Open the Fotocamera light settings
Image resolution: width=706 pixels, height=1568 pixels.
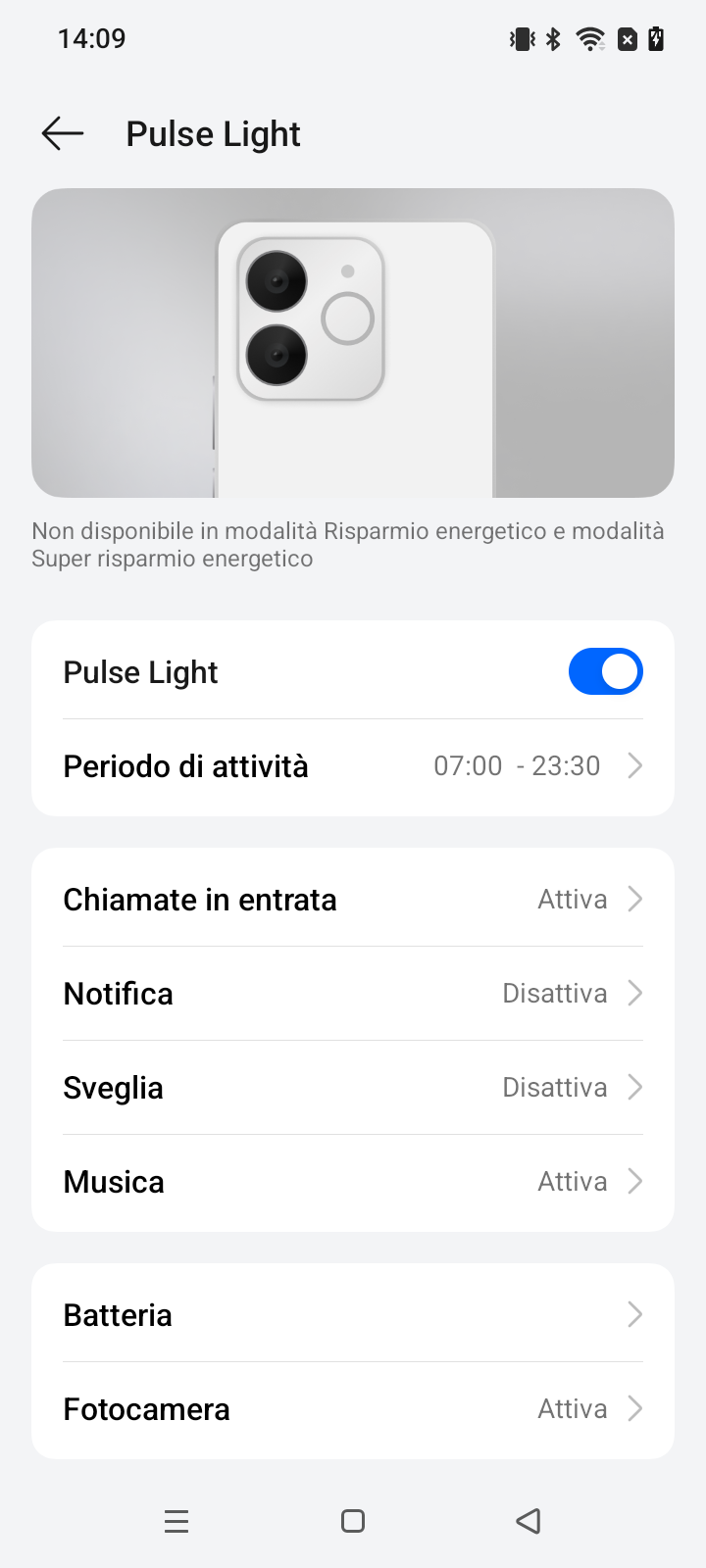coord(353,1409)
